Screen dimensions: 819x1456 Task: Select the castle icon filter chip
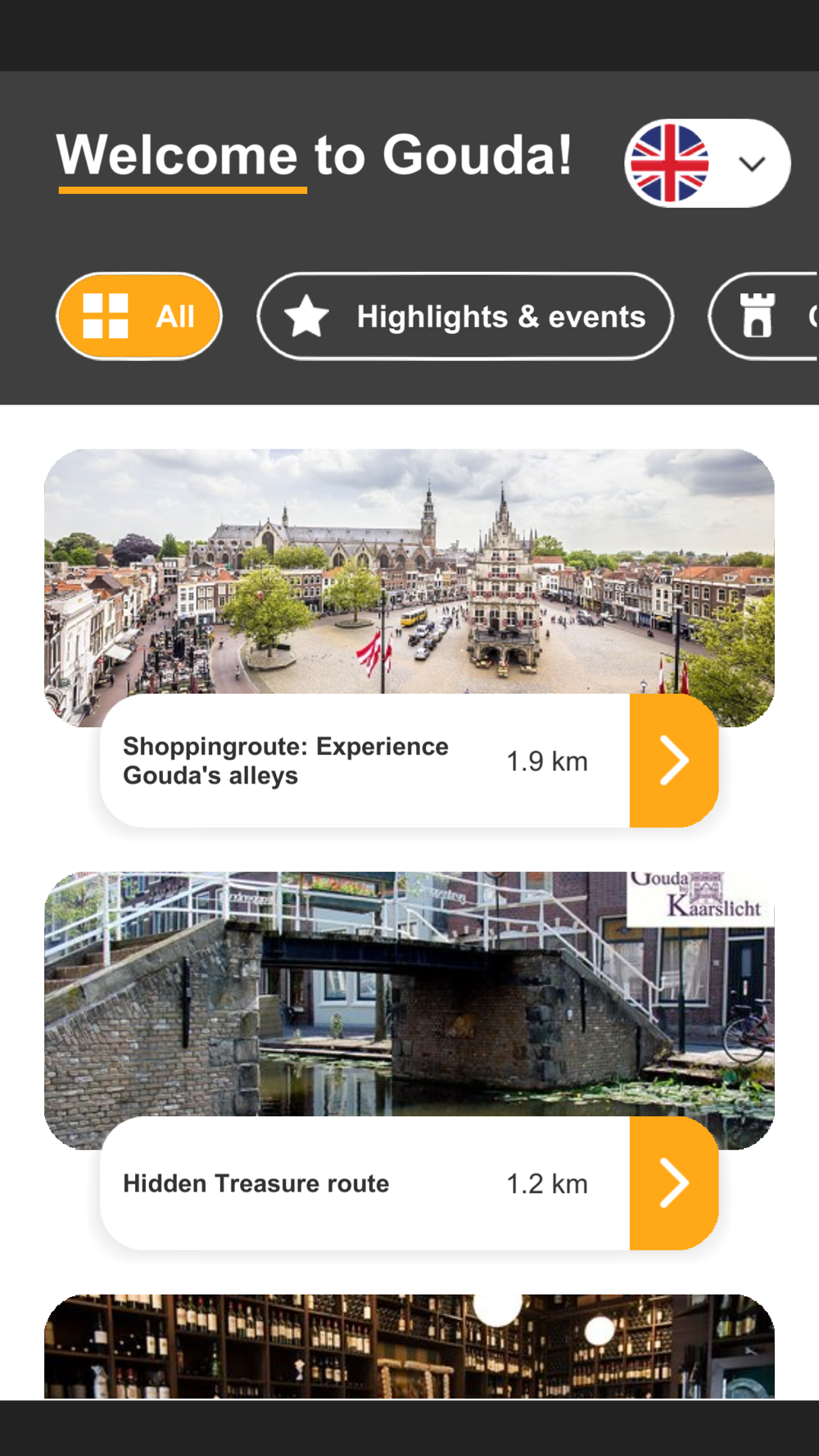point(764,316)
